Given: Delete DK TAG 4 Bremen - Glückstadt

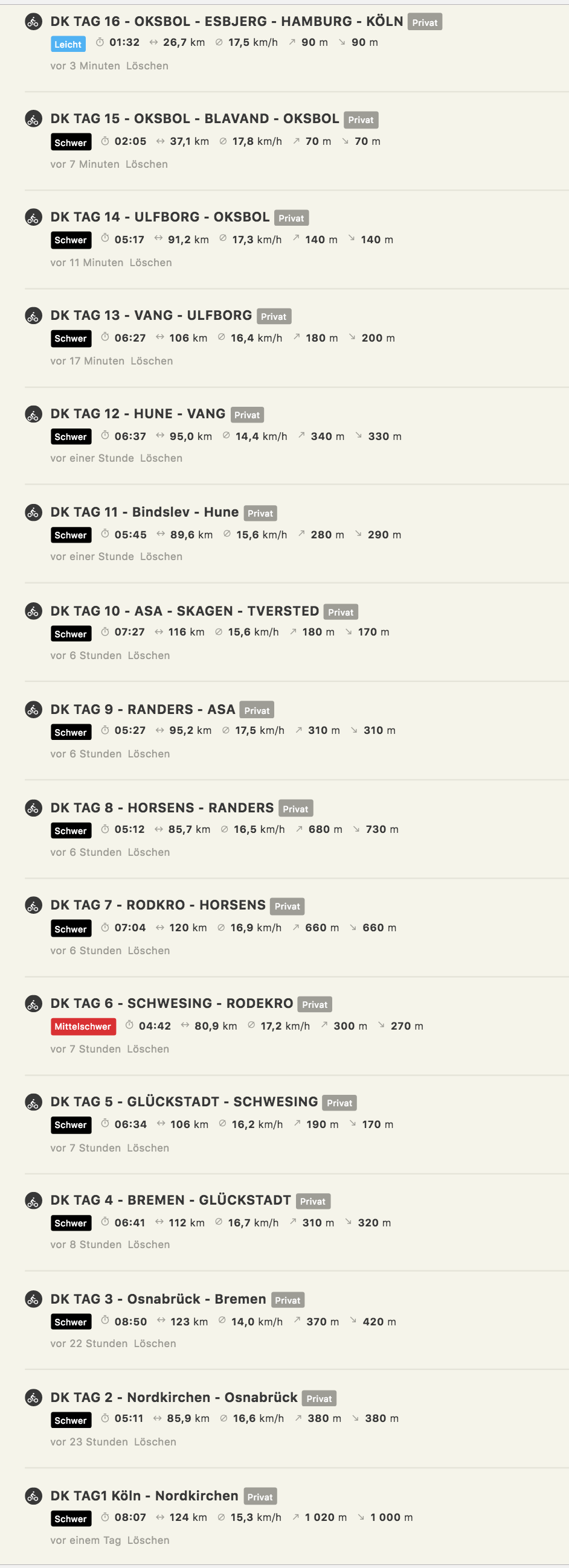Looking at the screenshot, I should (x=148, y=1245).
